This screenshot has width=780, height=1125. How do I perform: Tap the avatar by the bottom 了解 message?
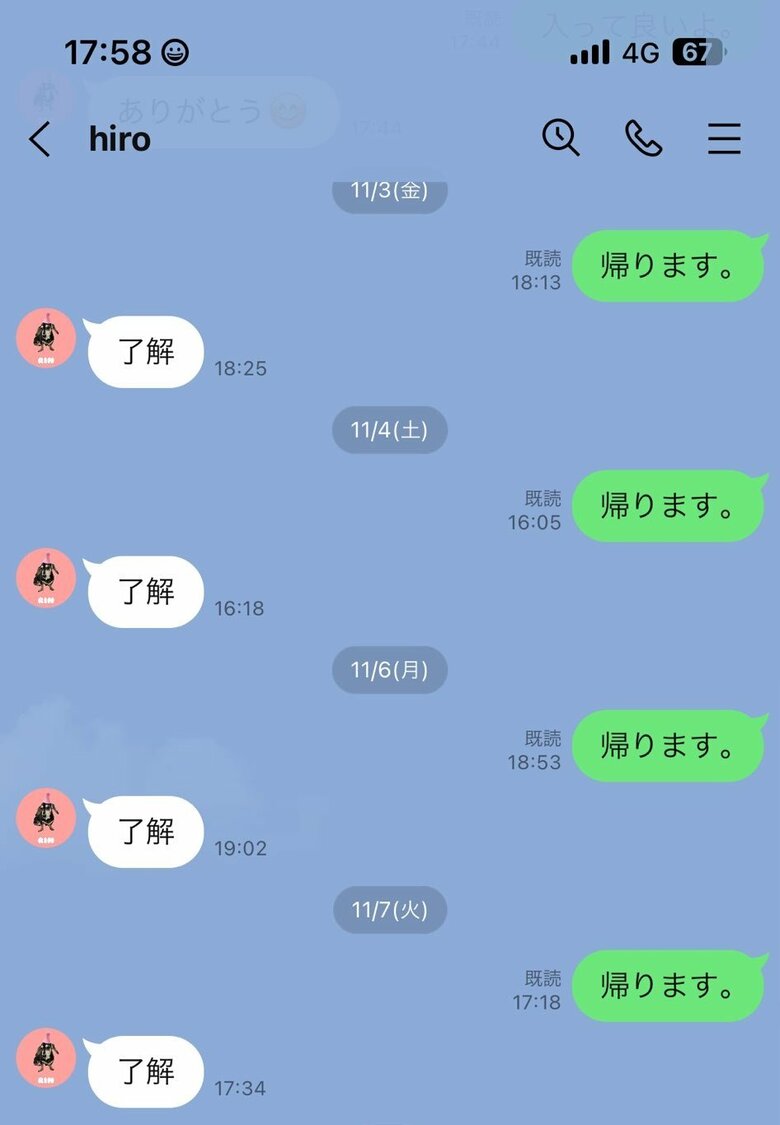(44, 1058)
